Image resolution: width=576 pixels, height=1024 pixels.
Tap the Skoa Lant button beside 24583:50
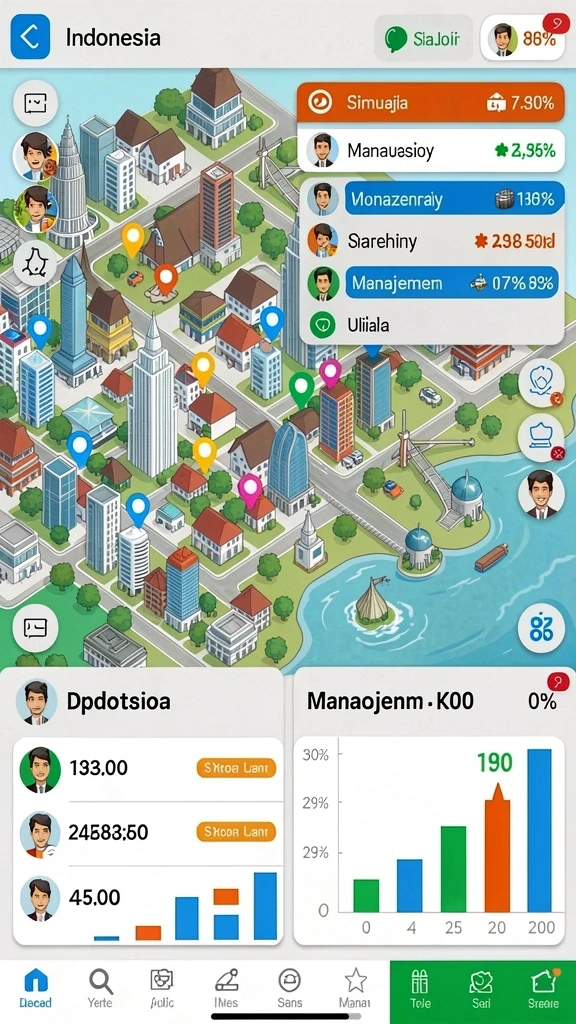point(236,831)
